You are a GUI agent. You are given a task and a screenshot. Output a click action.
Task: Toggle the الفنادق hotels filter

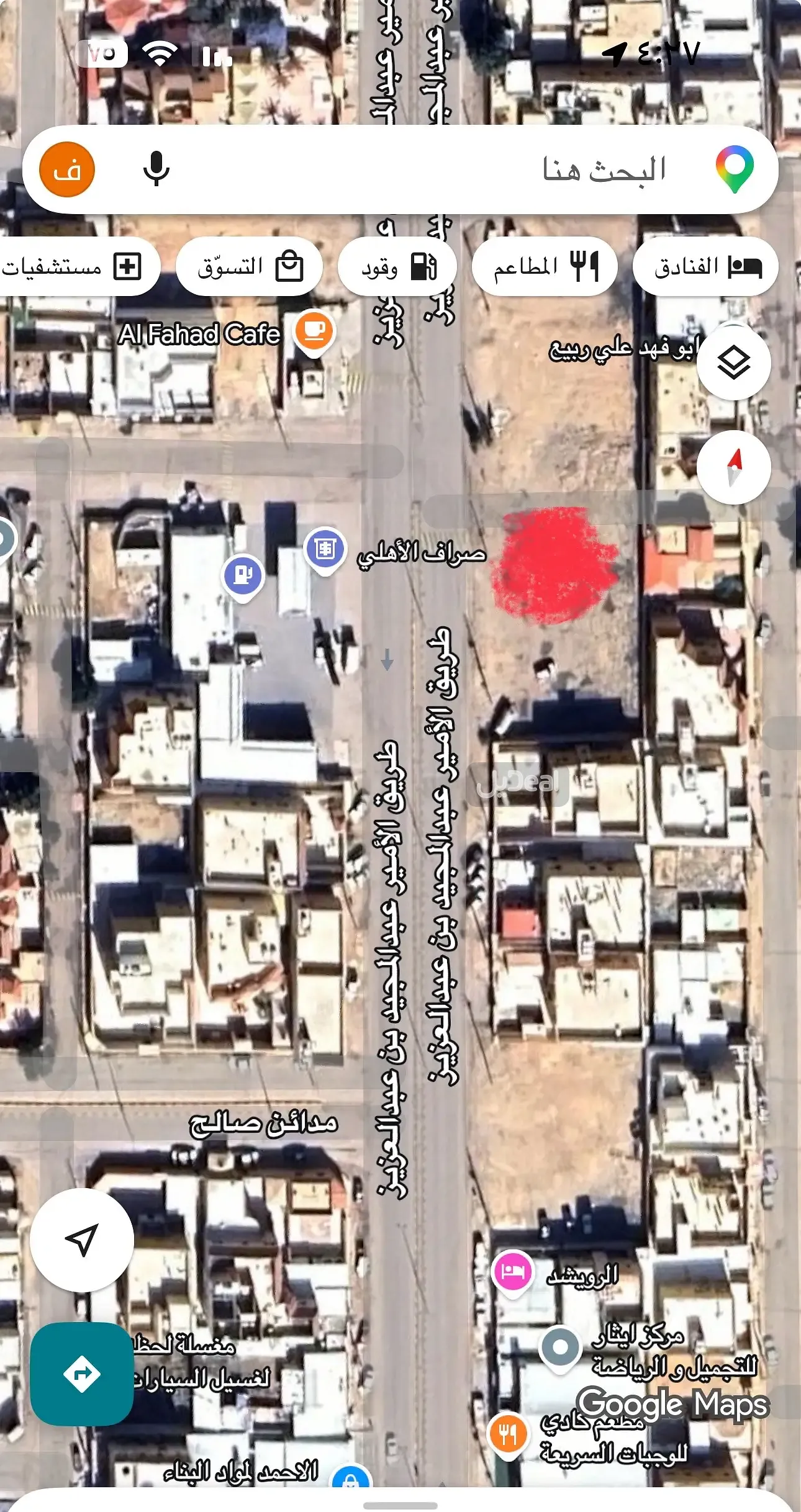(705, 266)
